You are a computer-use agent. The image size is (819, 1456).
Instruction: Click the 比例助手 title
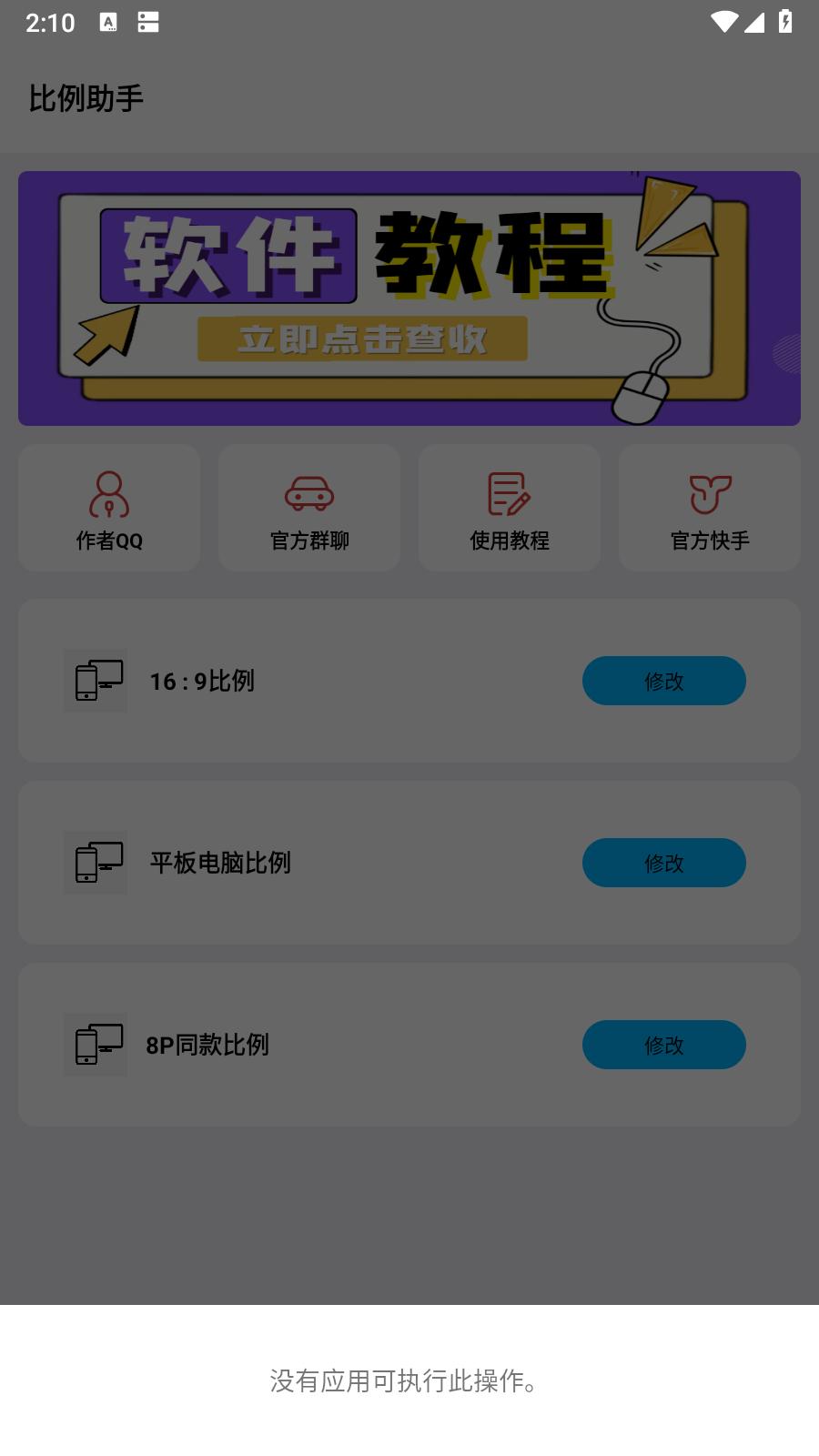point(87,96)
